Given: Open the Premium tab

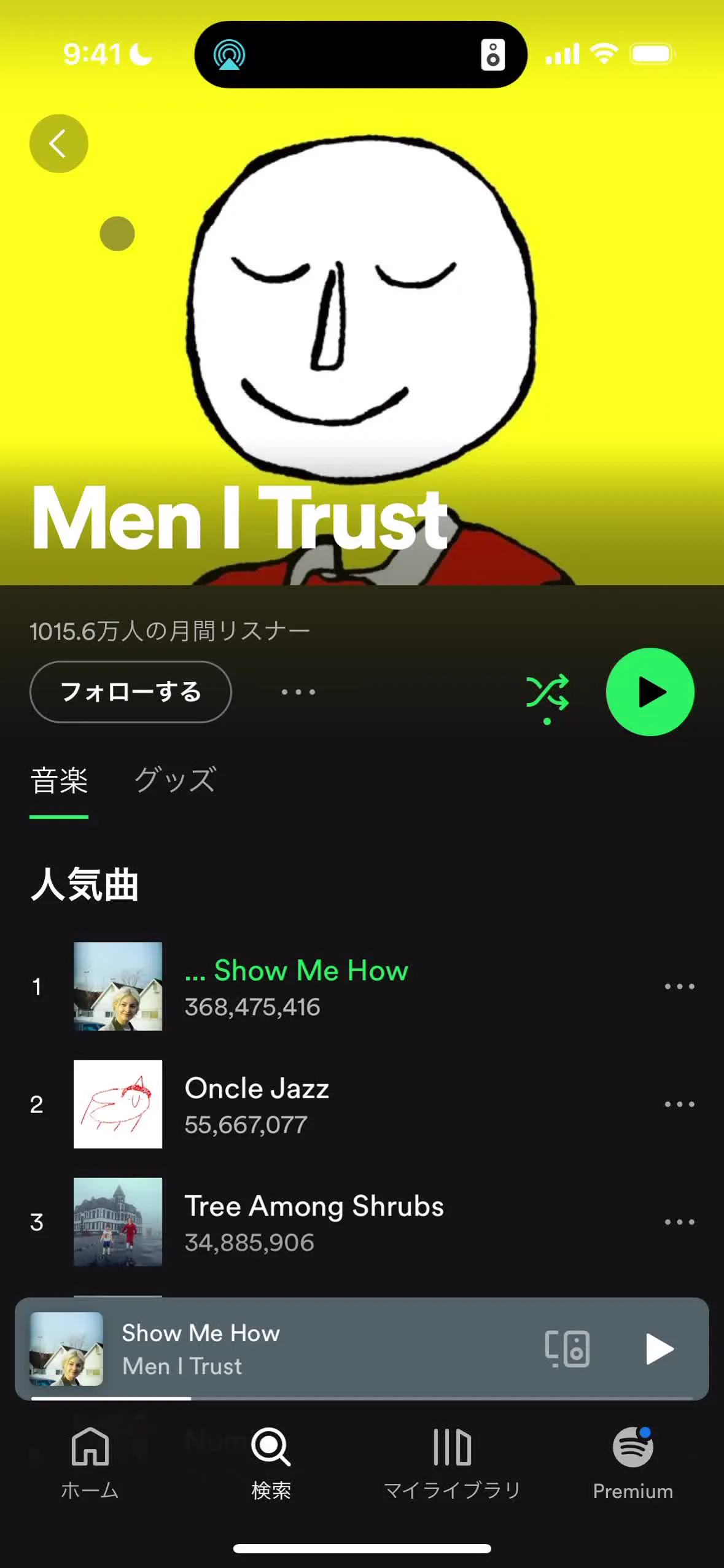Looking at the screenshot, I should point(633,1462).
